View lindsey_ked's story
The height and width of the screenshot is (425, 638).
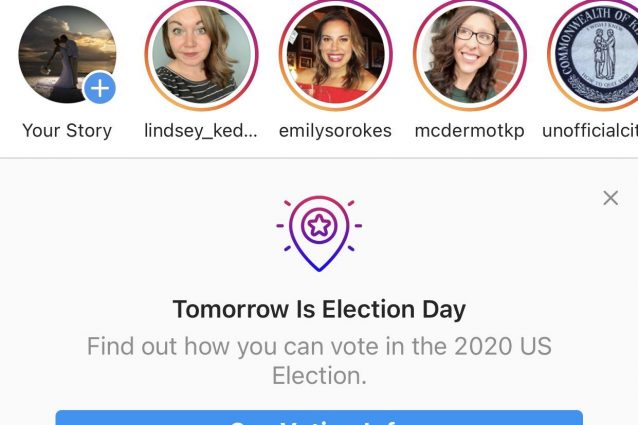click(201, 54)
